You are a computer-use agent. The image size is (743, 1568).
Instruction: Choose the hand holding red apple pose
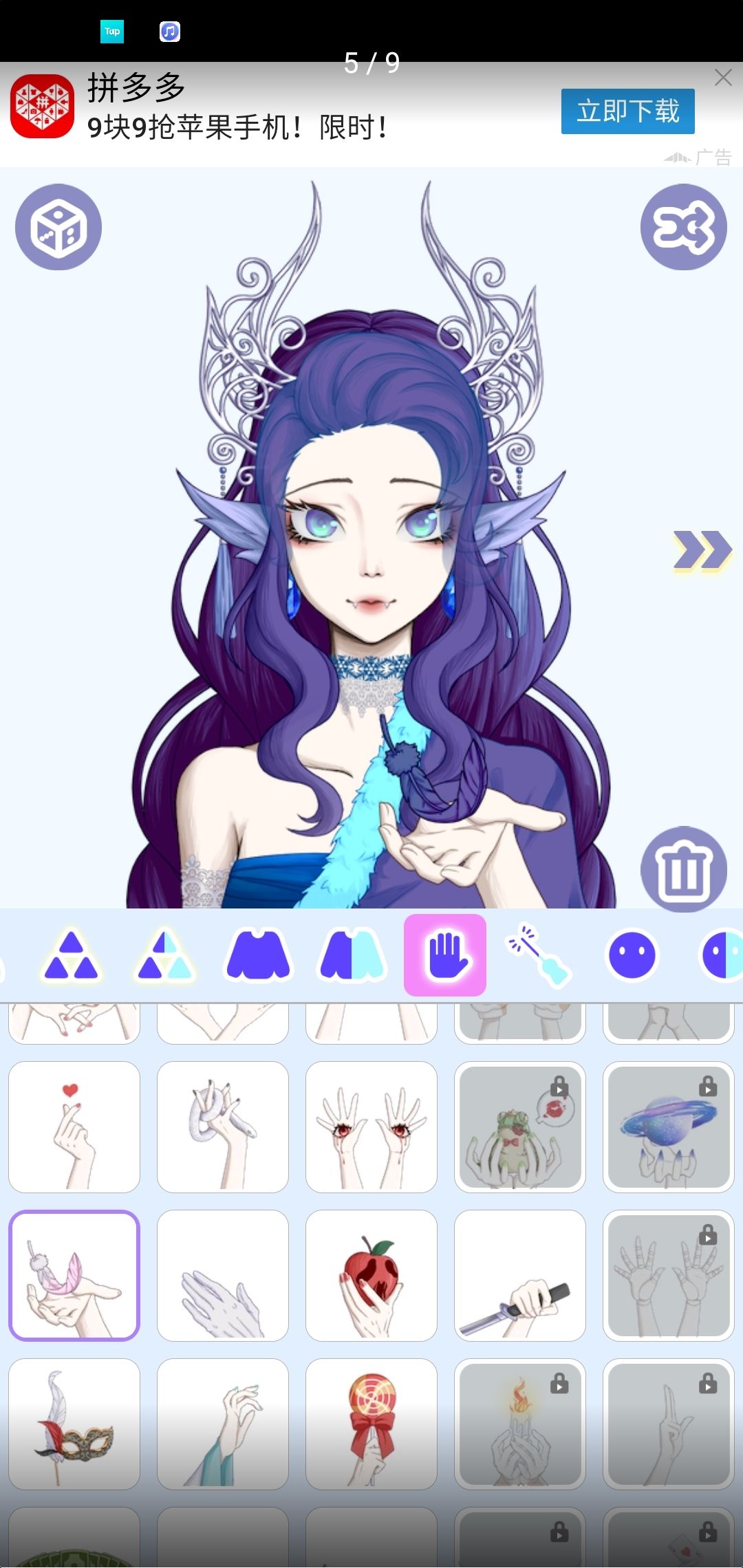click(371, 1274)
